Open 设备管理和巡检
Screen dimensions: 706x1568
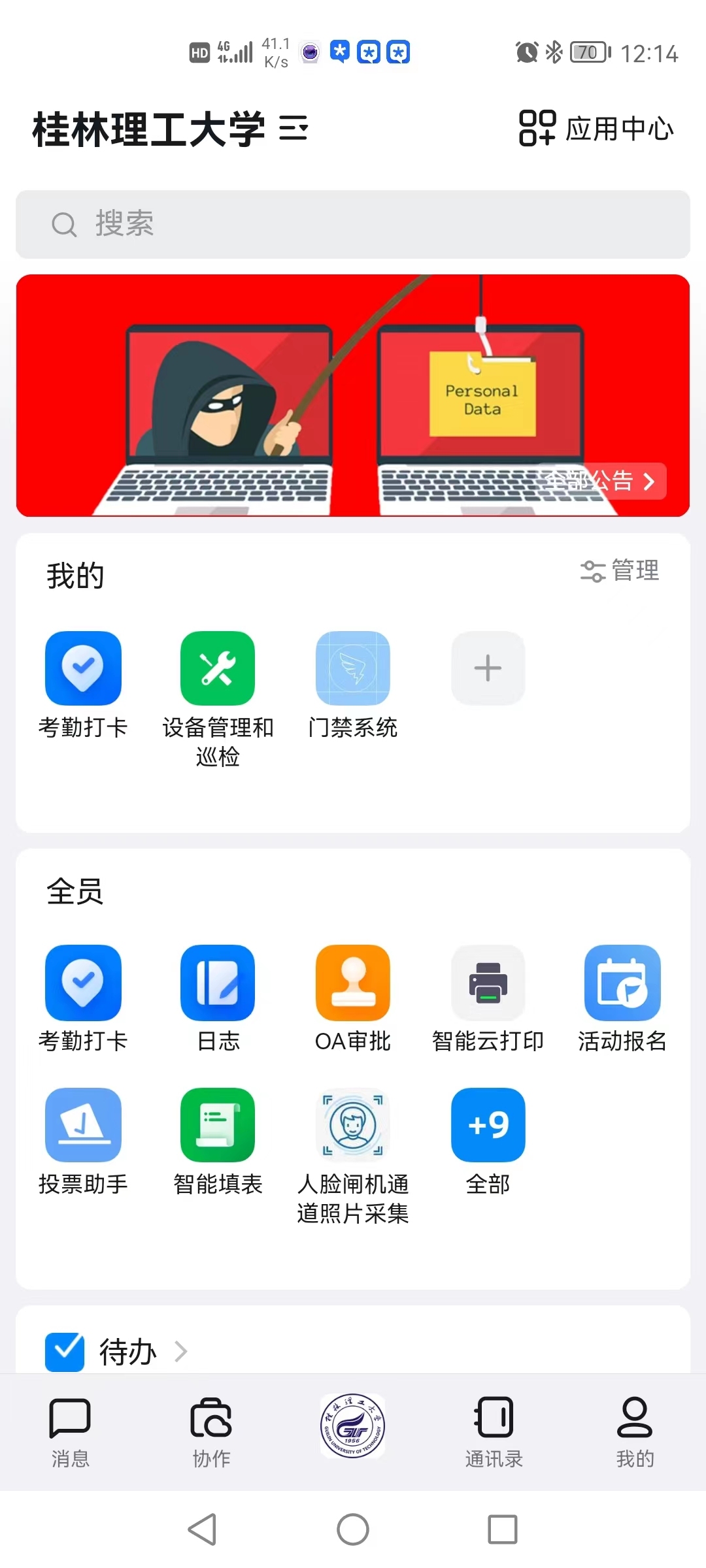(x=218, y=669)
